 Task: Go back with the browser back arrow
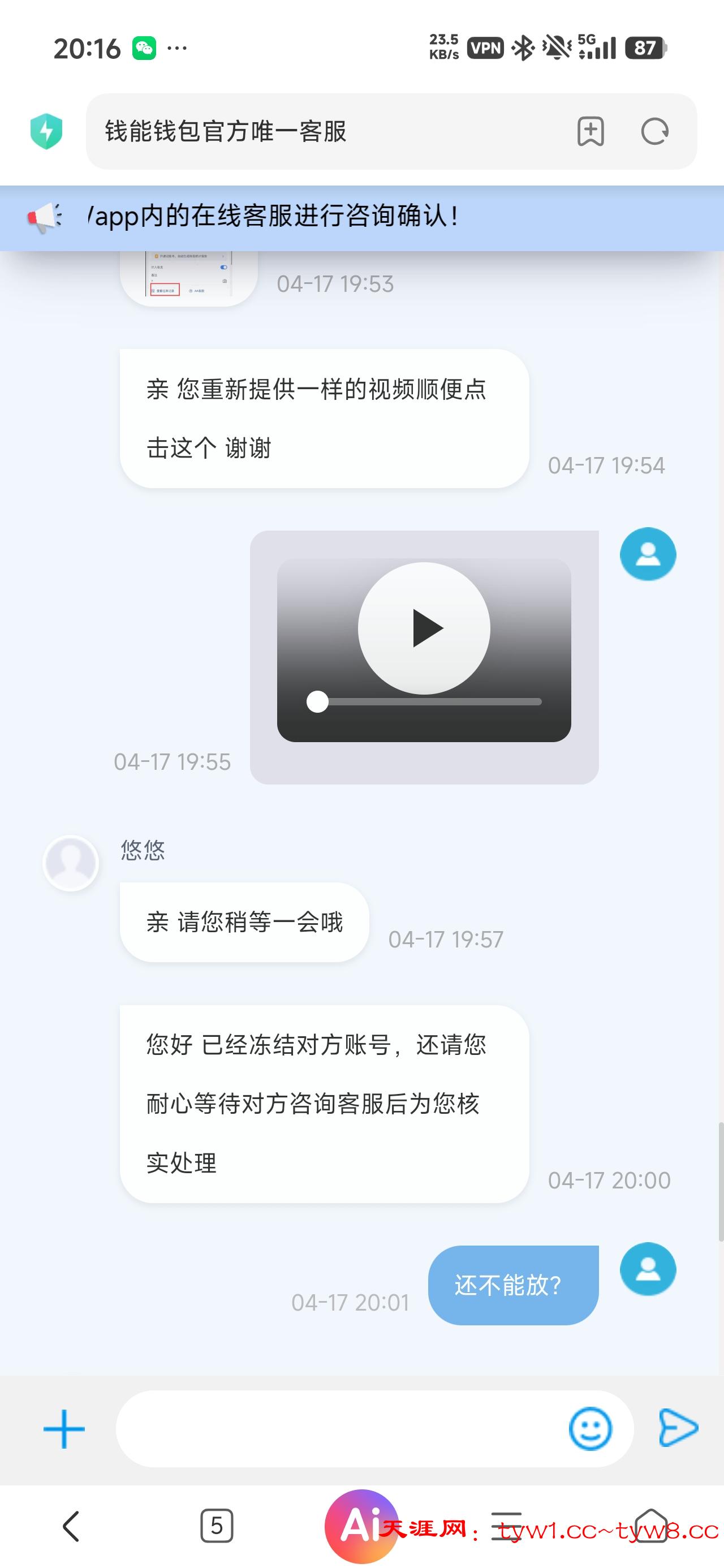(x=71, y=1526)
